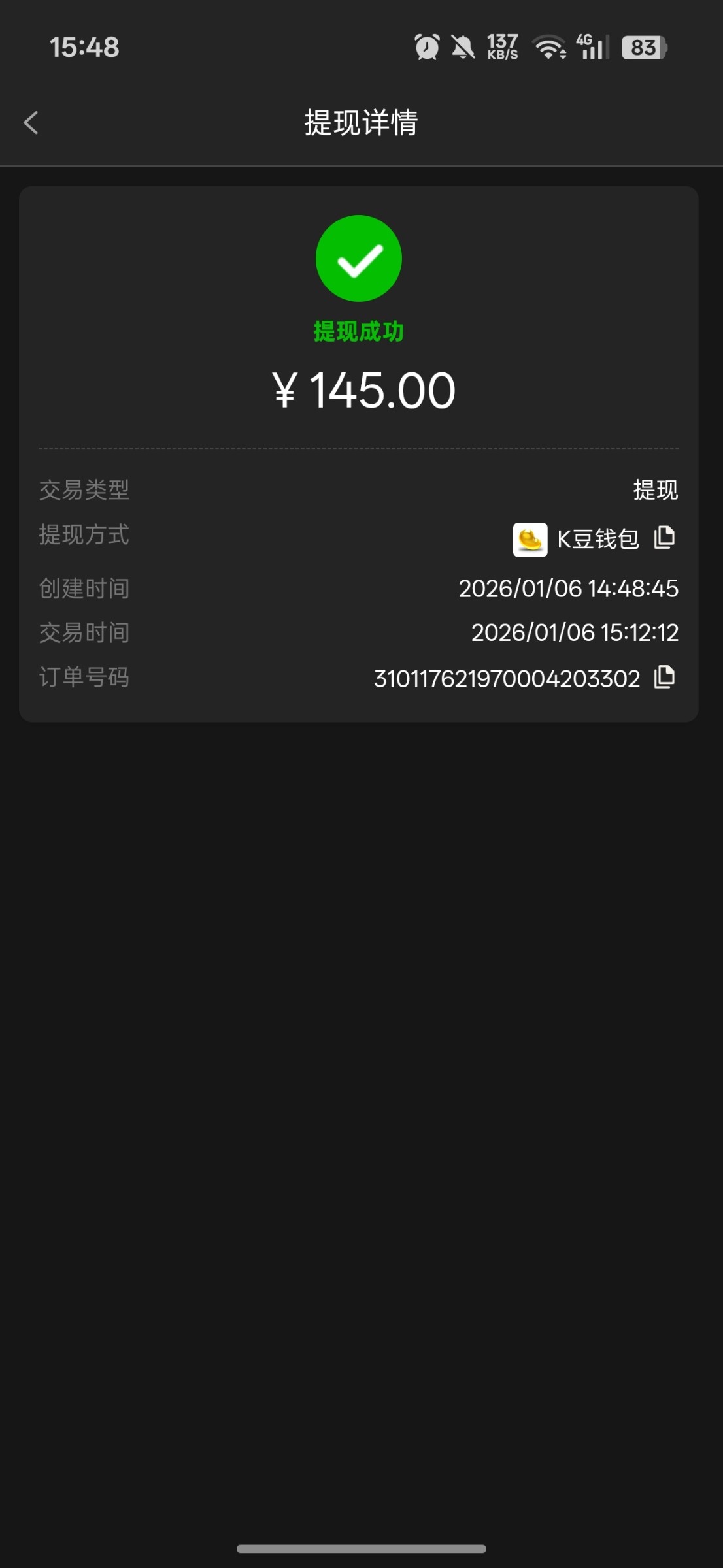
Task: Go back from the 提现详情 page
Action: click(x=31, y=122)
